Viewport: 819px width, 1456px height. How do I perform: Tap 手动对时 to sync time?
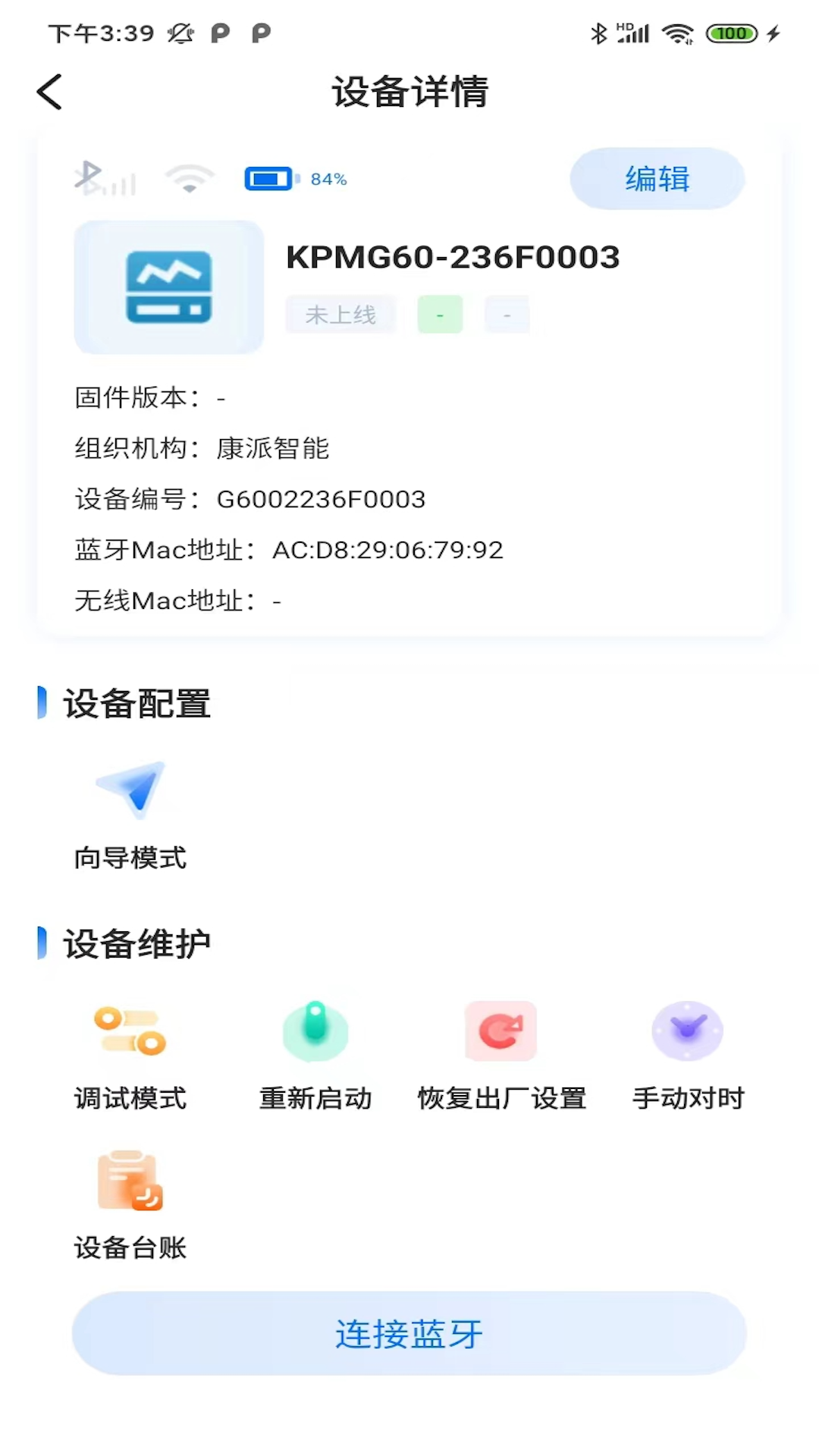(688, 1054)
